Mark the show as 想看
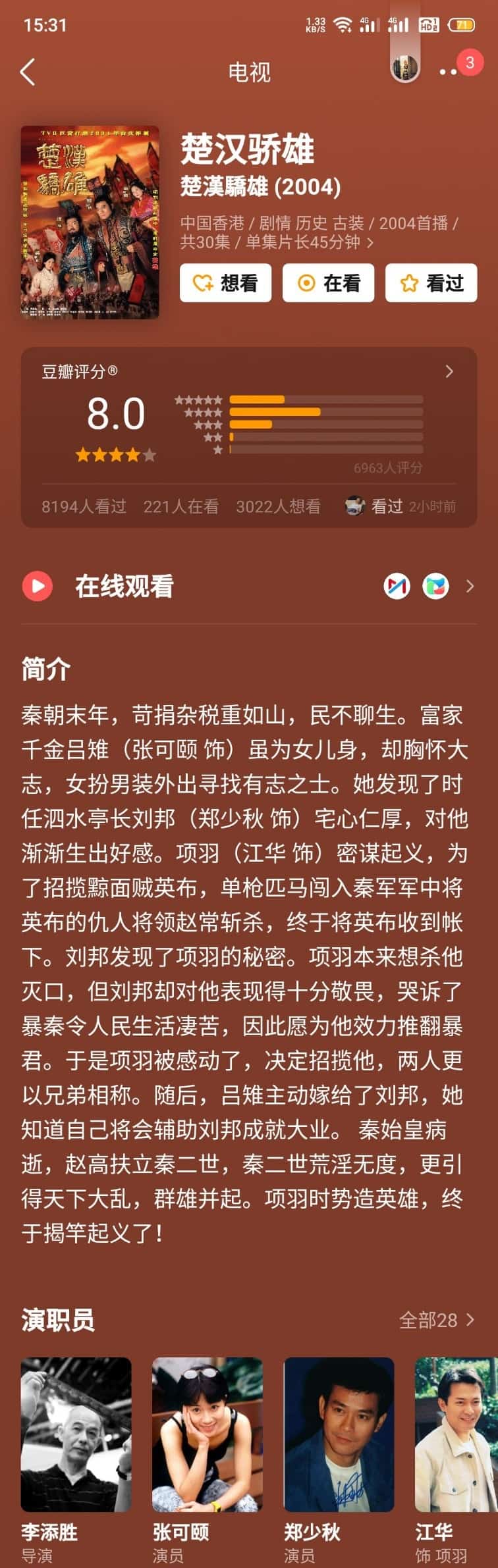Viewport: 498px width, 1568px height. pos(225,283)
